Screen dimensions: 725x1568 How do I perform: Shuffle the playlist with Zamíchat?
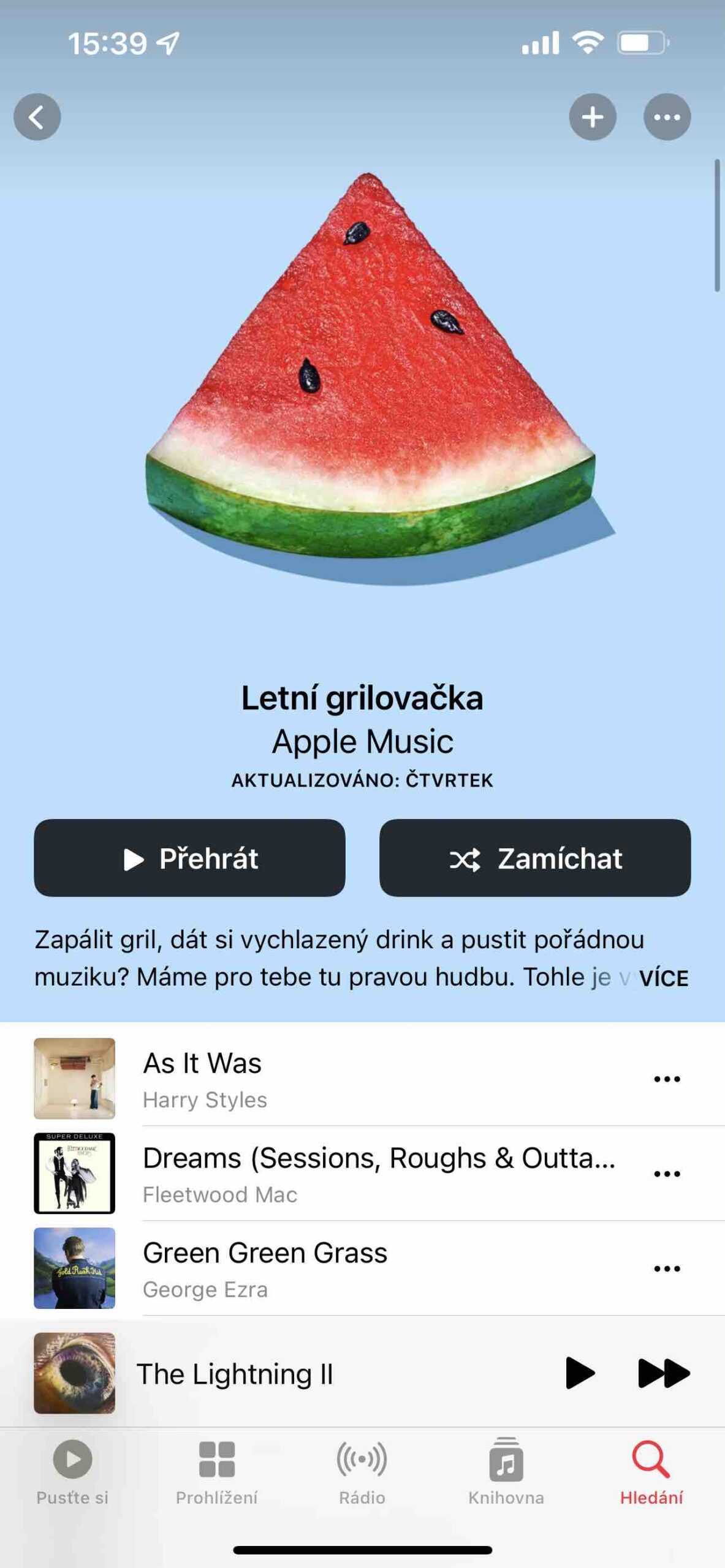tap(534, 859)
